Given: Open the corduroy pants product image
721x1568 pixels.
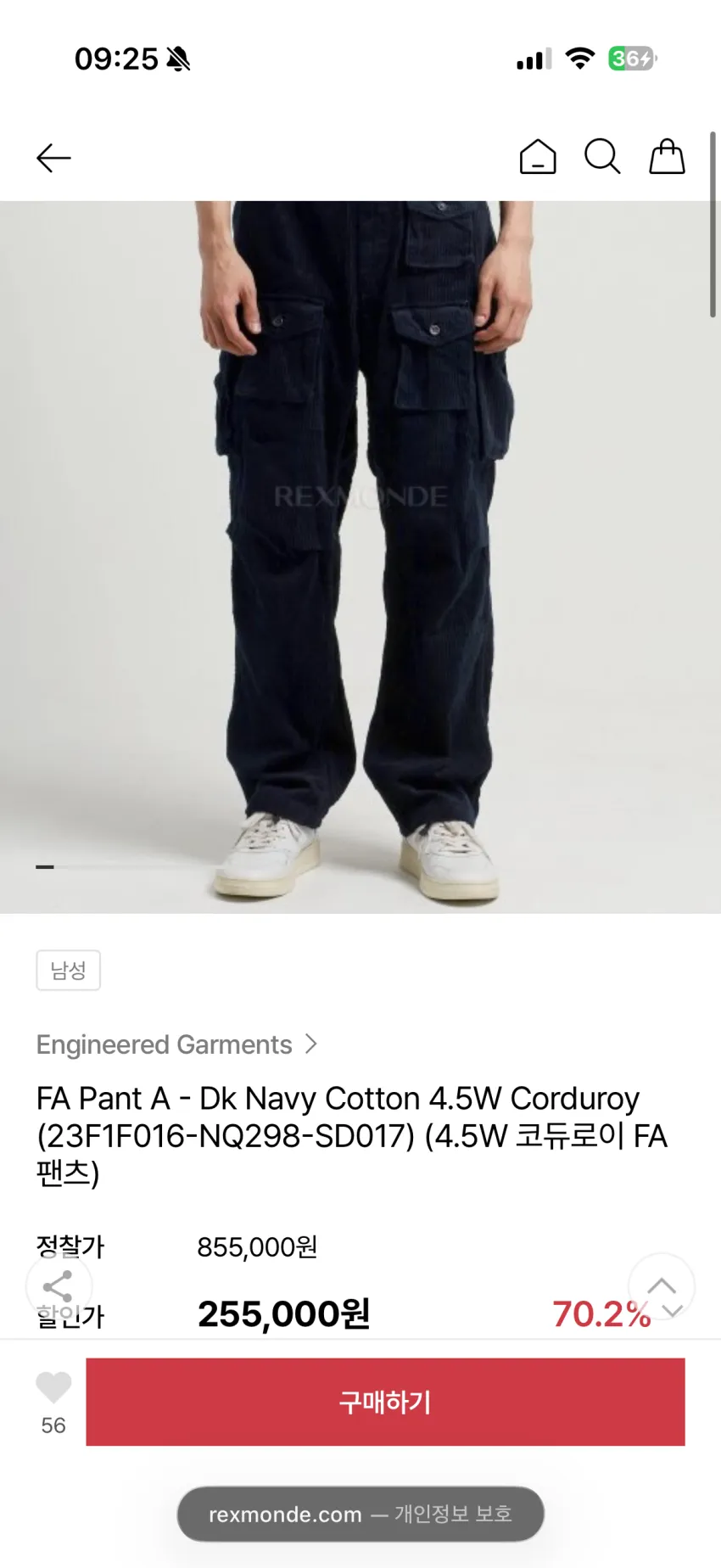Looking at the screenshot, I should pos(360,557).
